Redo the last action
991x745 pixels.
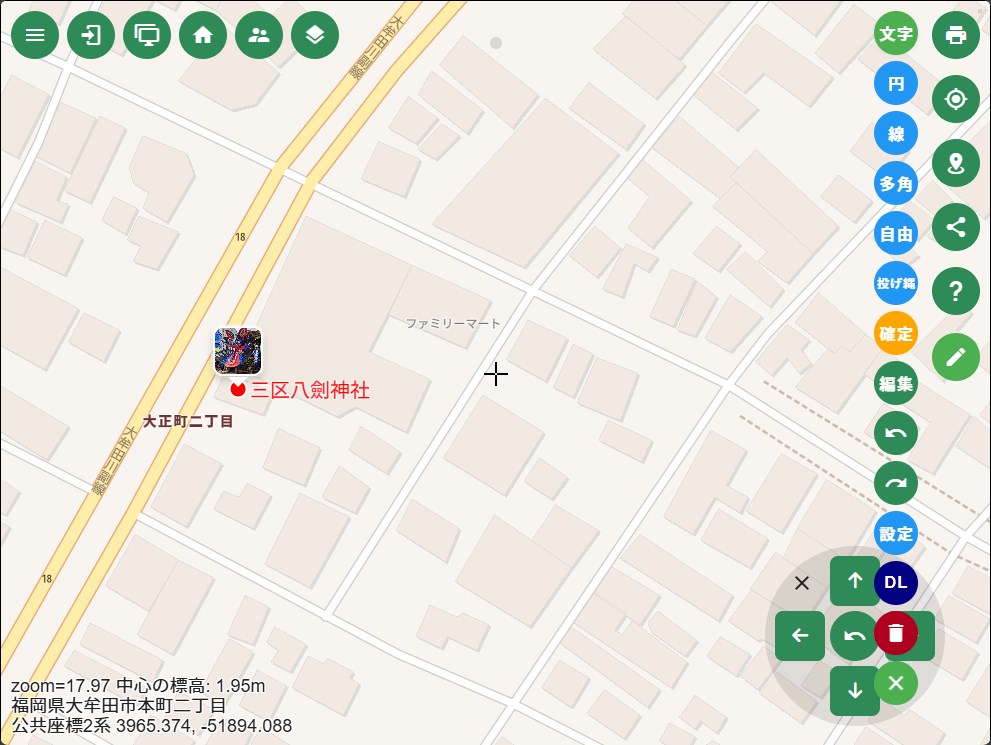point(896,483)
